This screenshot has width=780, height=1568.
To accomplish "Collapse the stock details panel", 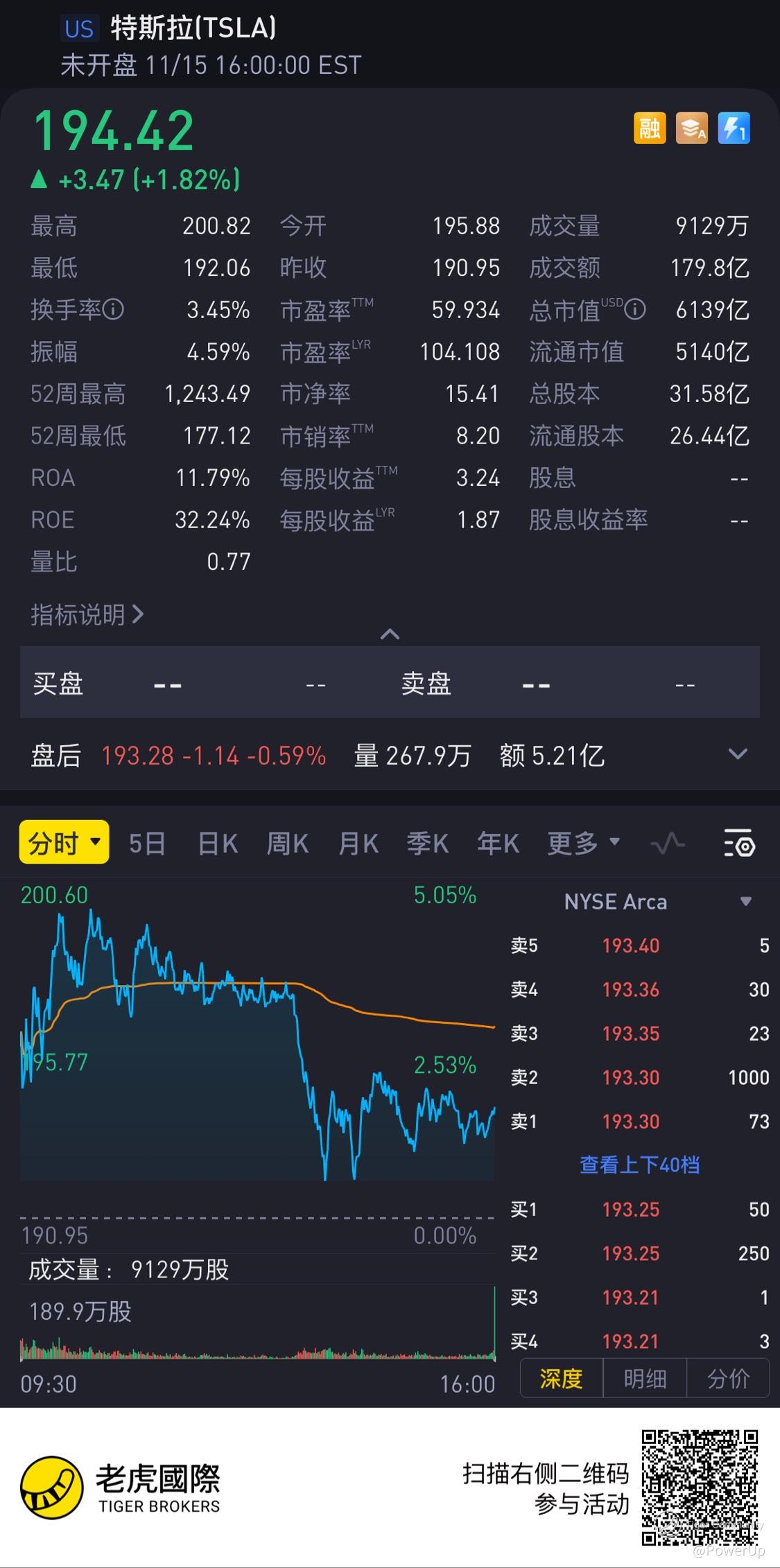I will (x=390, y=634).
